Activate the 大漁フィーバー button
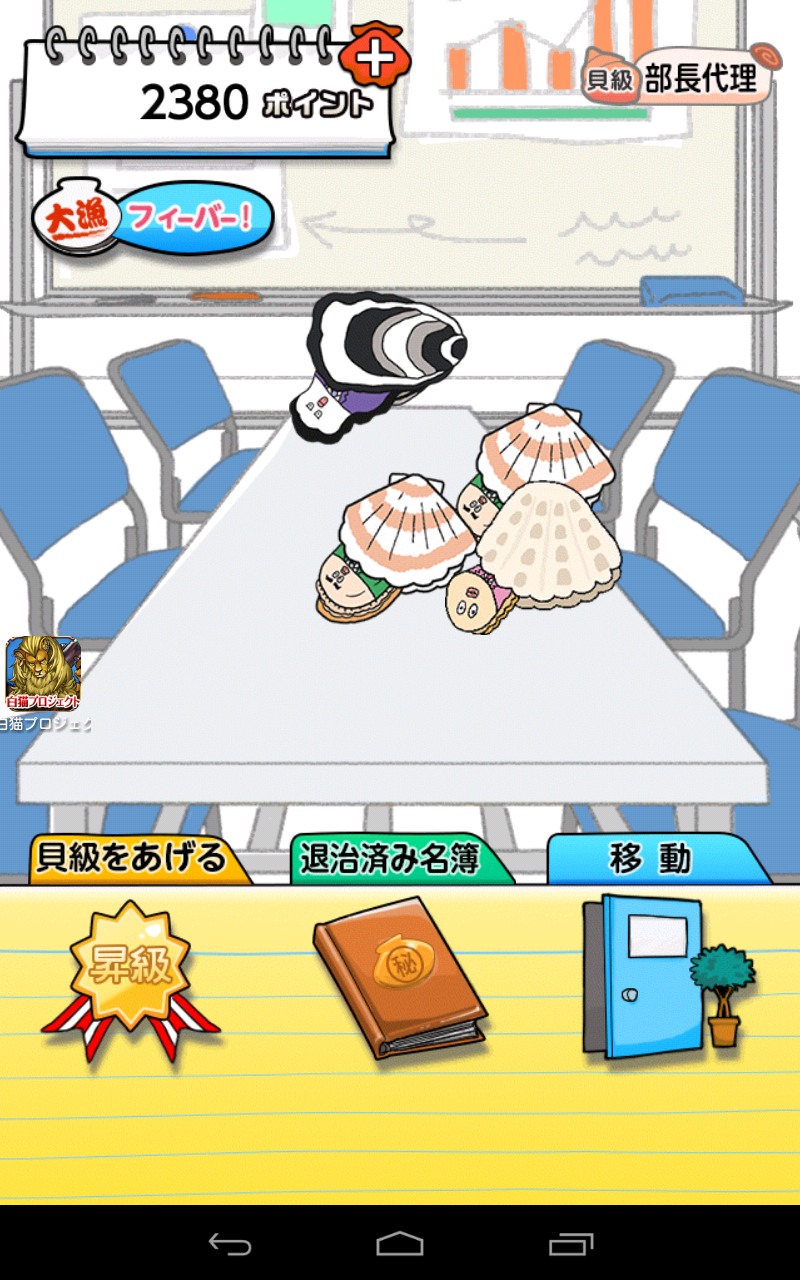The width and height of the screenshot is (800, 1280). click(153, 218)
